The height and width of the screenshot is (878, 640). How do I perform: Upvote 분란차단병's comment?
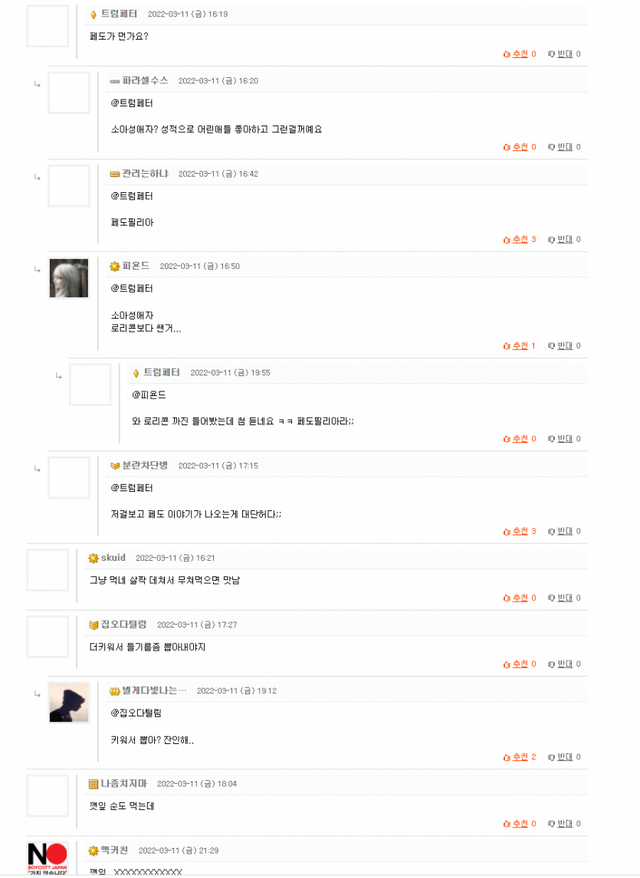(x=519, y=531)
